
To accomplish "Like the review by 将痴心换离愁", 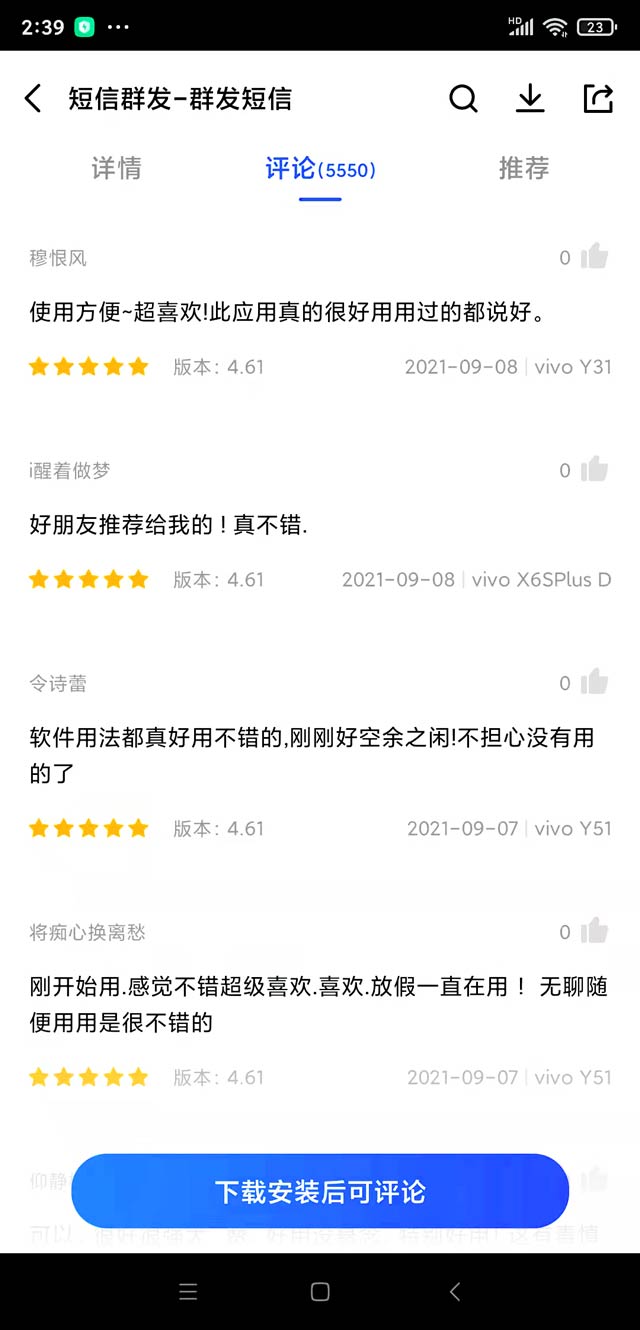I will pyautogui.click(x=594, y=931).
